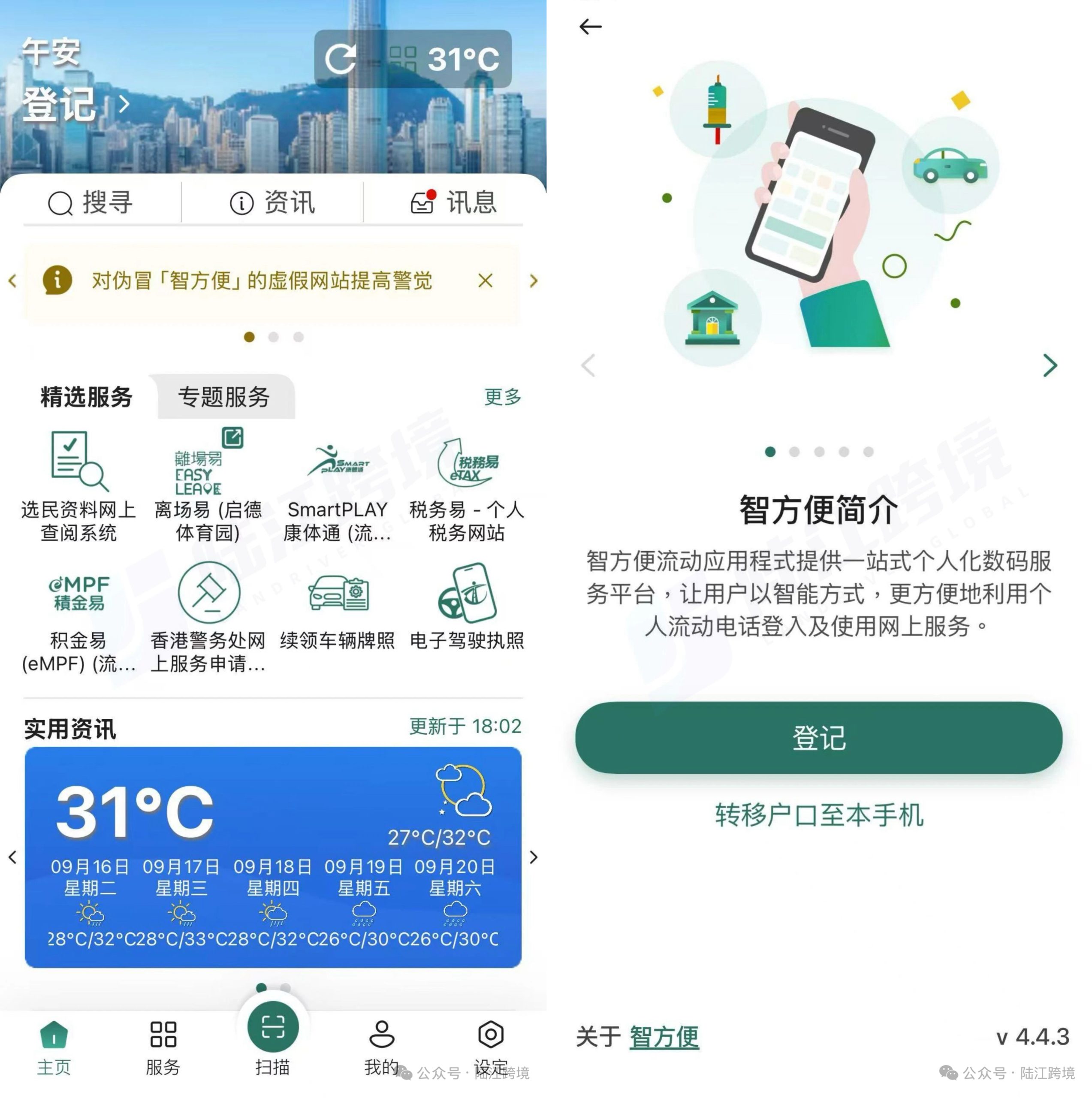Image resolution: width=1092 pixels, height=1098 pixels.
Task: Choose 转移户口至本手机
Action: (x=819, y=815)
